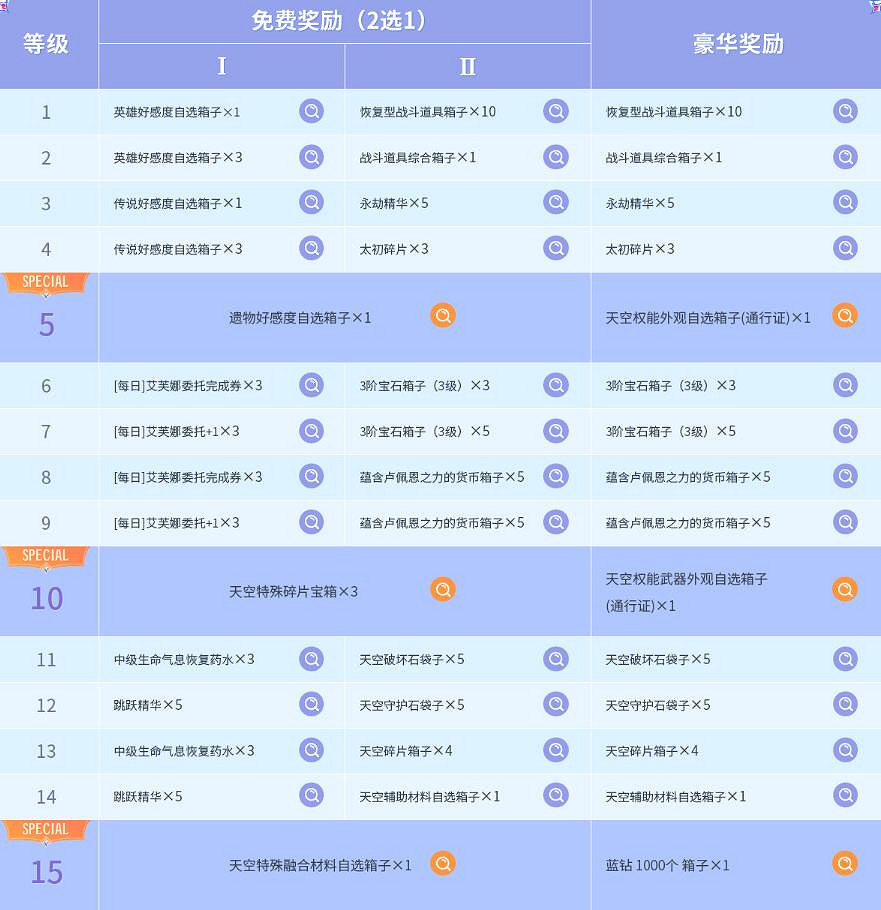Click the orange preview icon for 遗物好感度自选箱子
Image resolution: width=881 pixels, height=910 pixels.
(443, 314)
